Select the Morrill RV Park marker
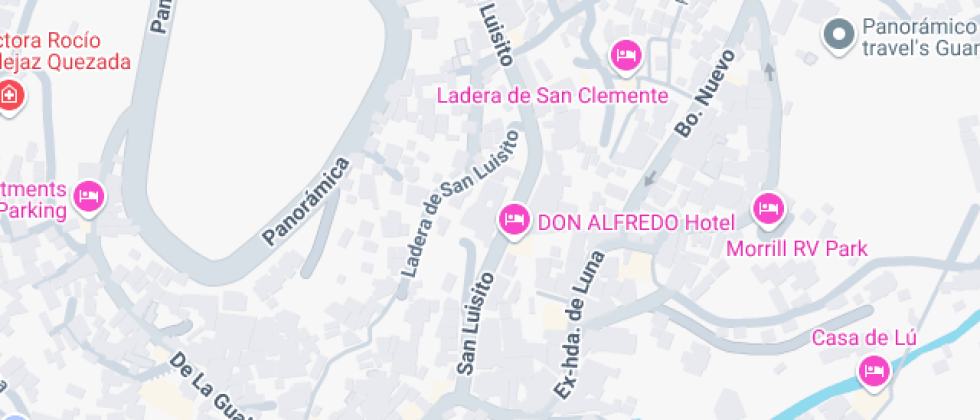The image size is (980, 420). (768, 209)
